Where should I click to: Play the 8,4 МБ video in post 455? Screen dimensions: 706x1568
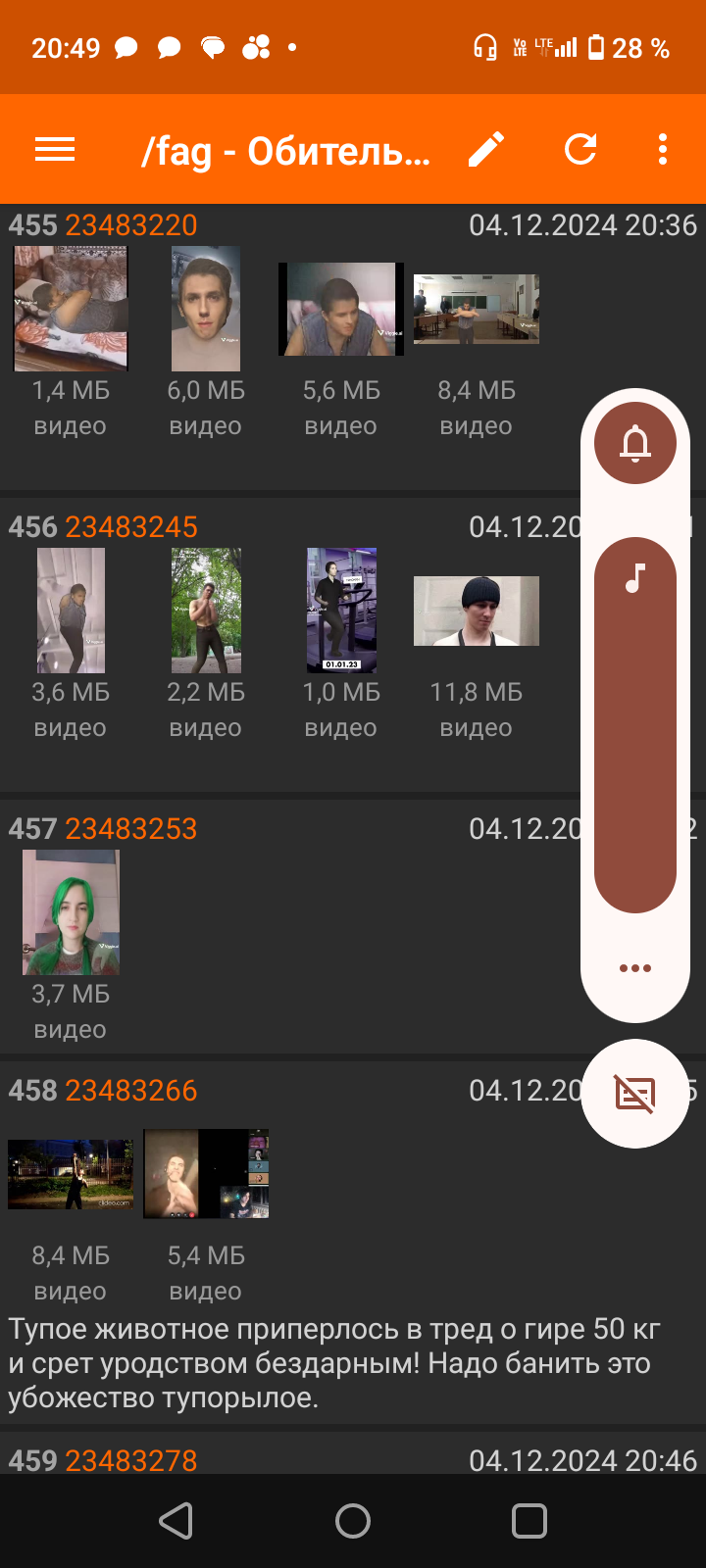point(477,309)
